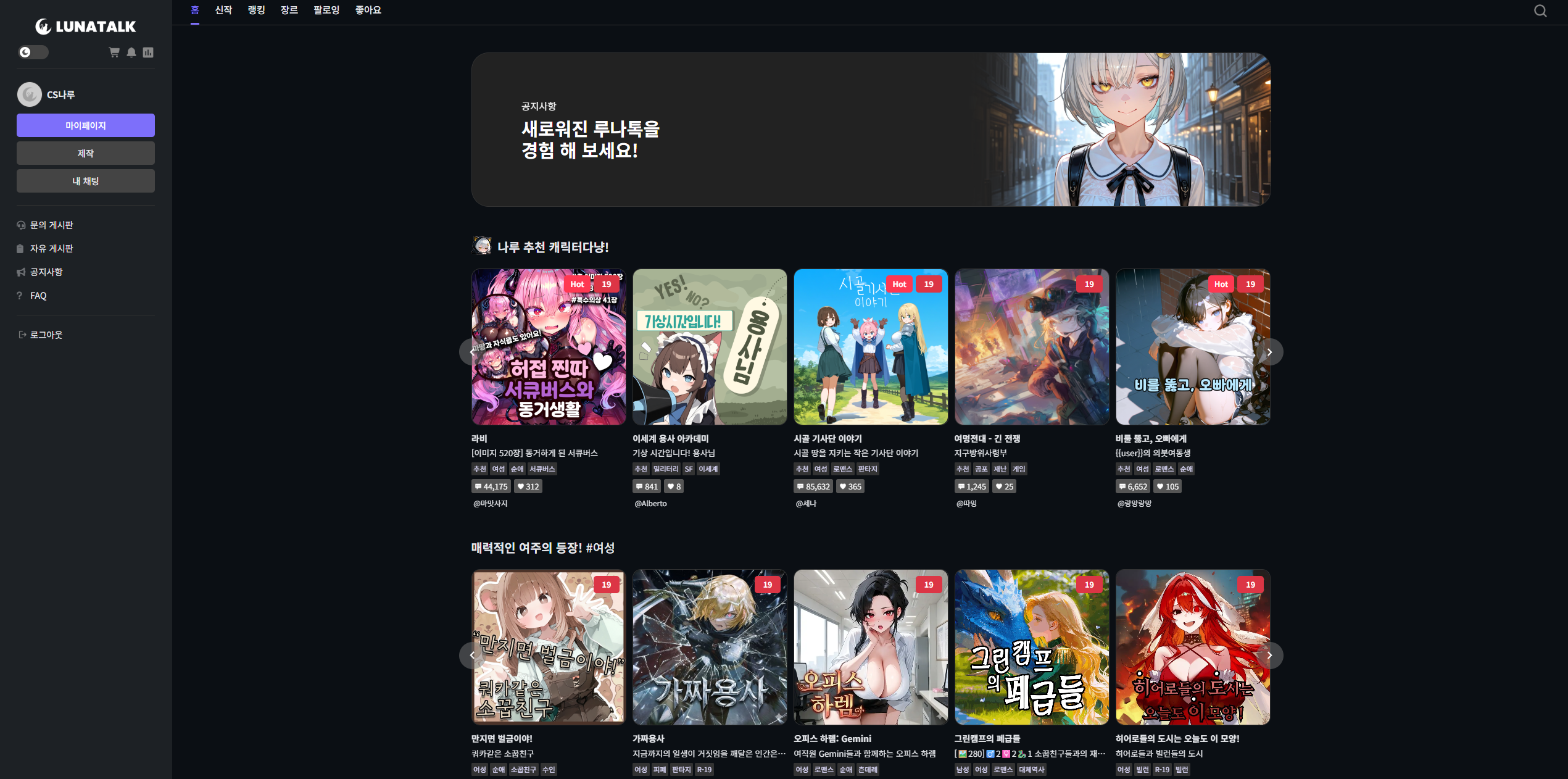Log out with 로그아웃

[46, 335]
